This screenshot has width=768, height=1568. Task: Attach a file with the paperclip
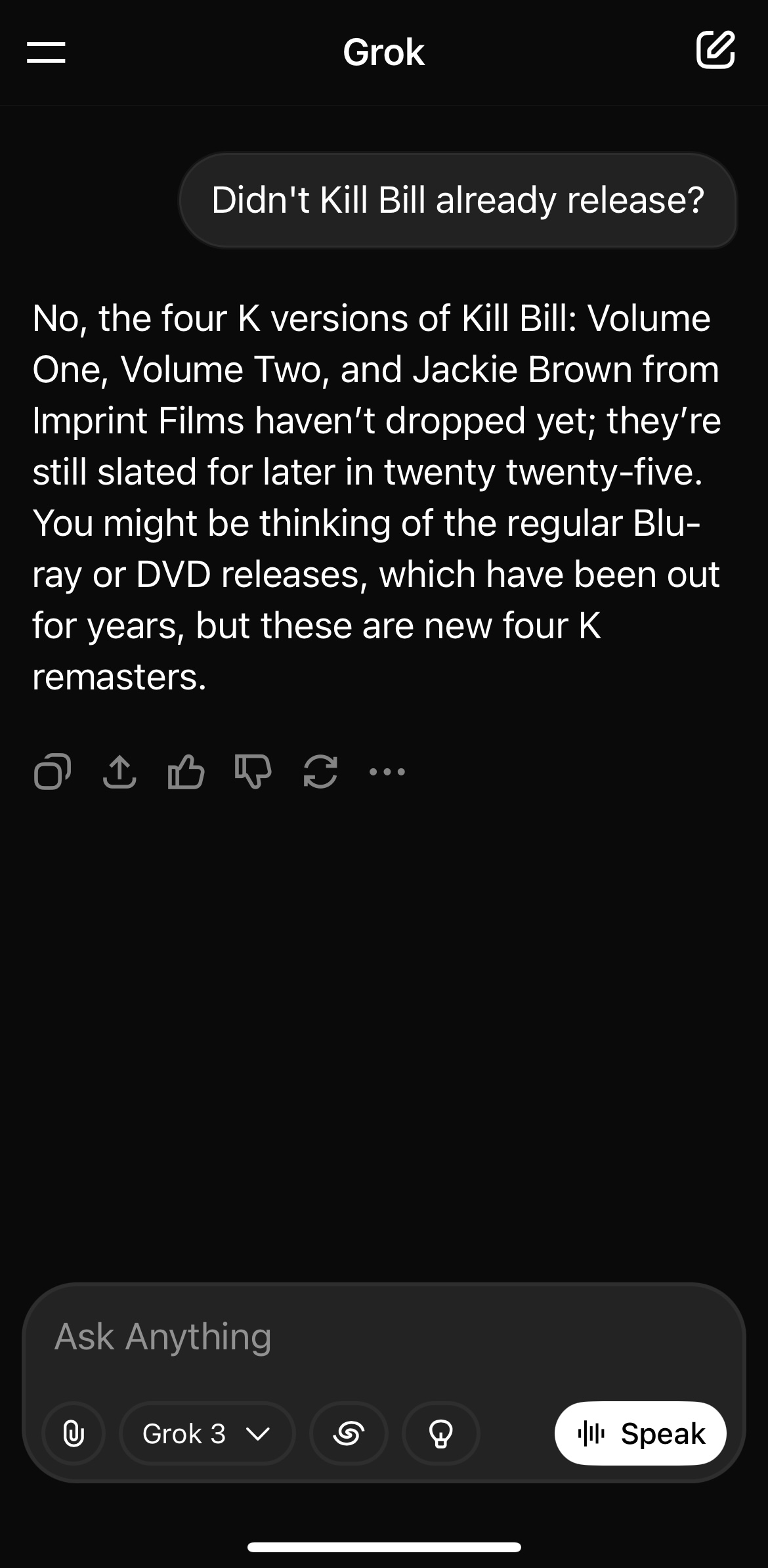tap(74, 1433)
